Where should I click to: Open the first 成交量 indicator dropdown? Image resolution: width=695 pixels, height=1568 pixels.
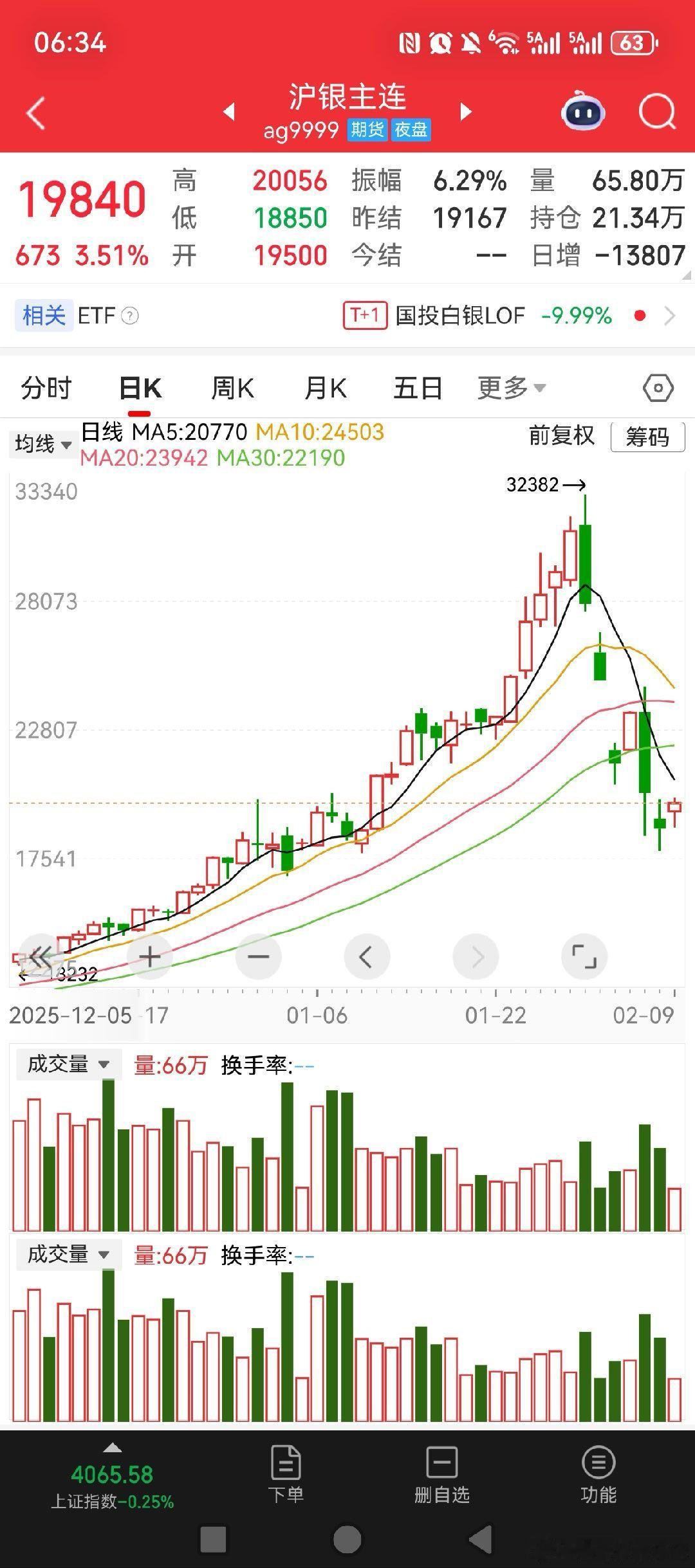tap(68, 1064)
